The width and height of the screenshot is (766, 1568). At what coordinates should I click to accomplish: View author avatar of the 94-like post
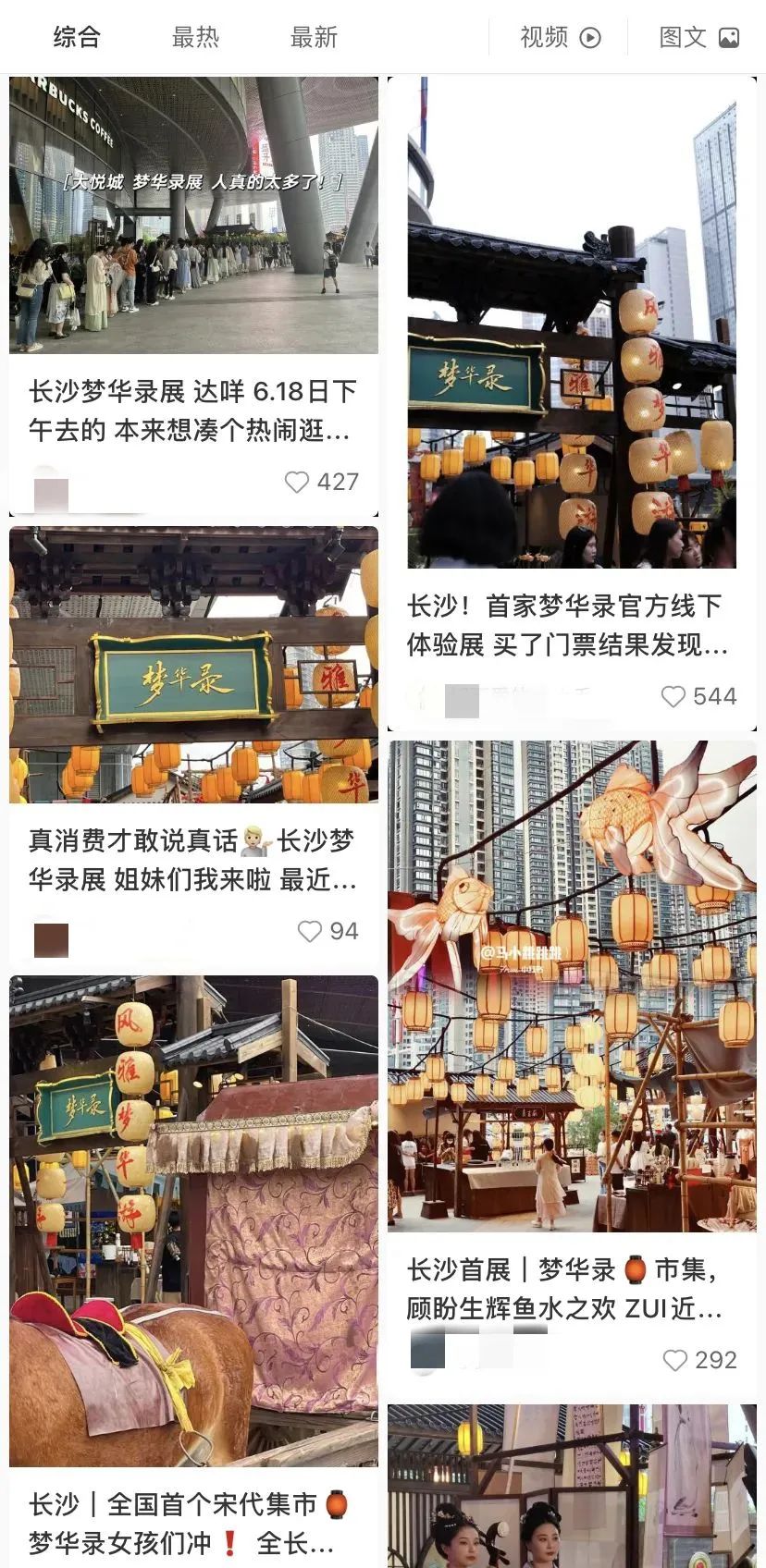click(x=51, y=937)
